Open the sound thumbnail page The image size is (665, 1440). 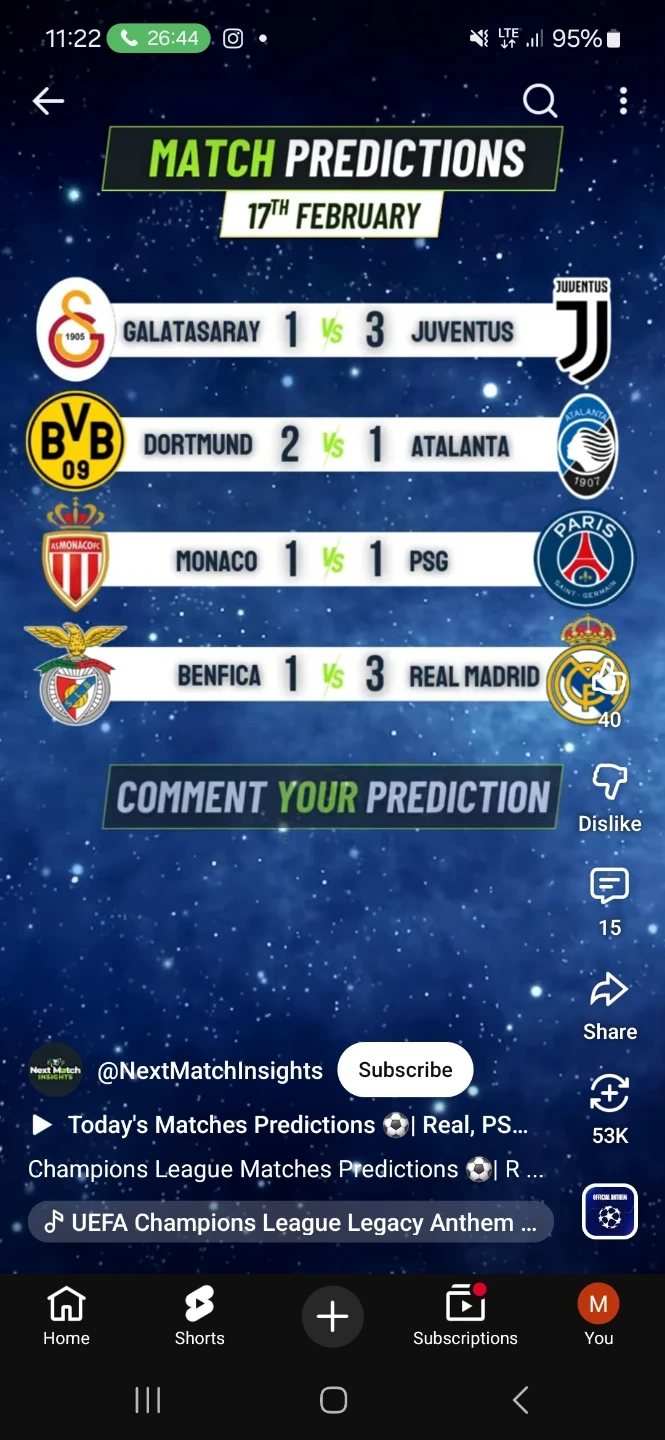pyautogui.click(x=609, y=1211)
